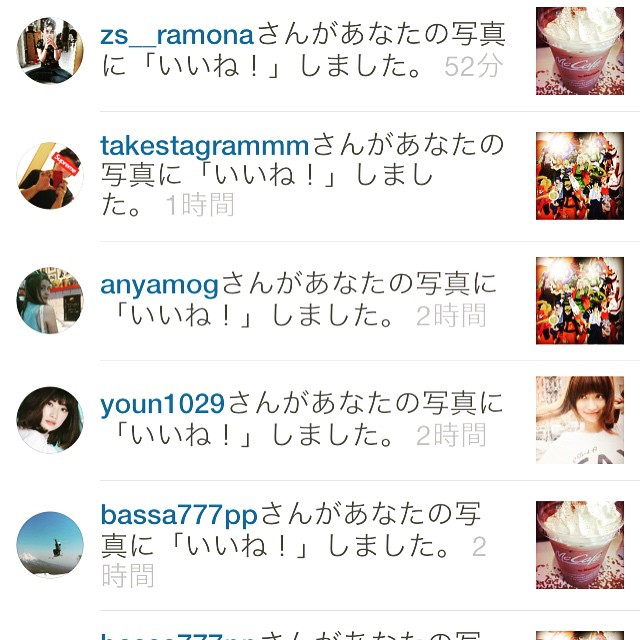Screen dimensions: 640x640
Task: View the photo thumbnail liked by takestagrammm
Action: [579, 176]
